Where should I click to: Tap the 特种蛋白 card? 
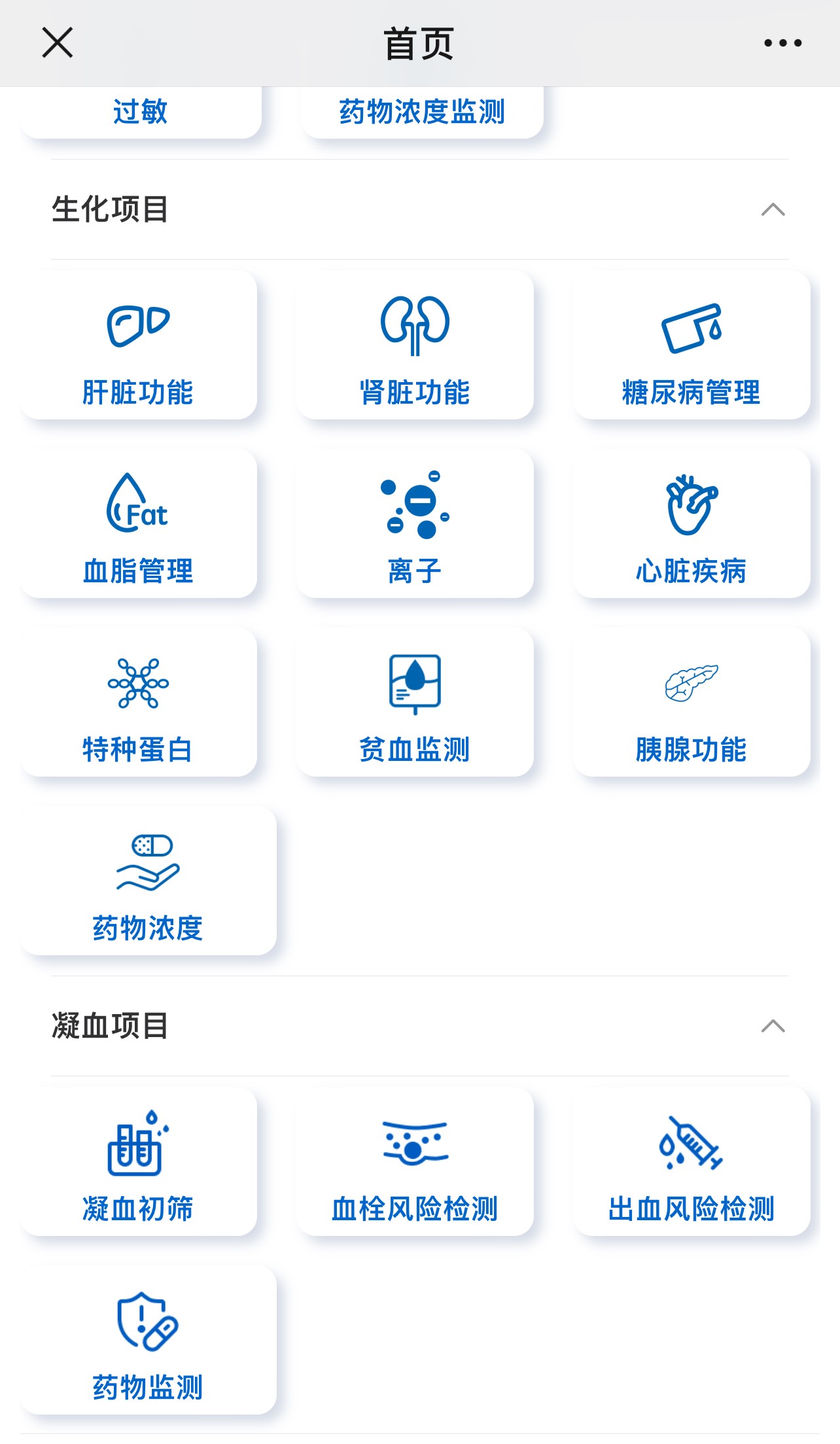pyautogui.click(x=138, y=703)
